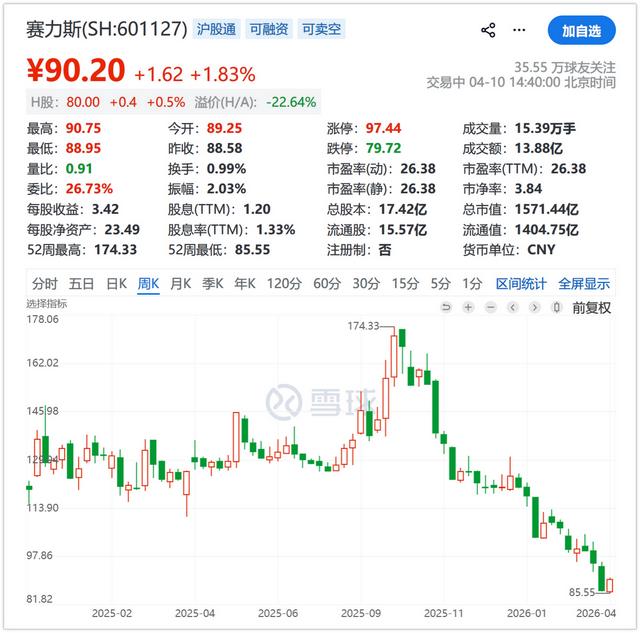This screenshot has height=633, width=640.
Task: Switch to the 60分 interval
Action: coord(327,283)
